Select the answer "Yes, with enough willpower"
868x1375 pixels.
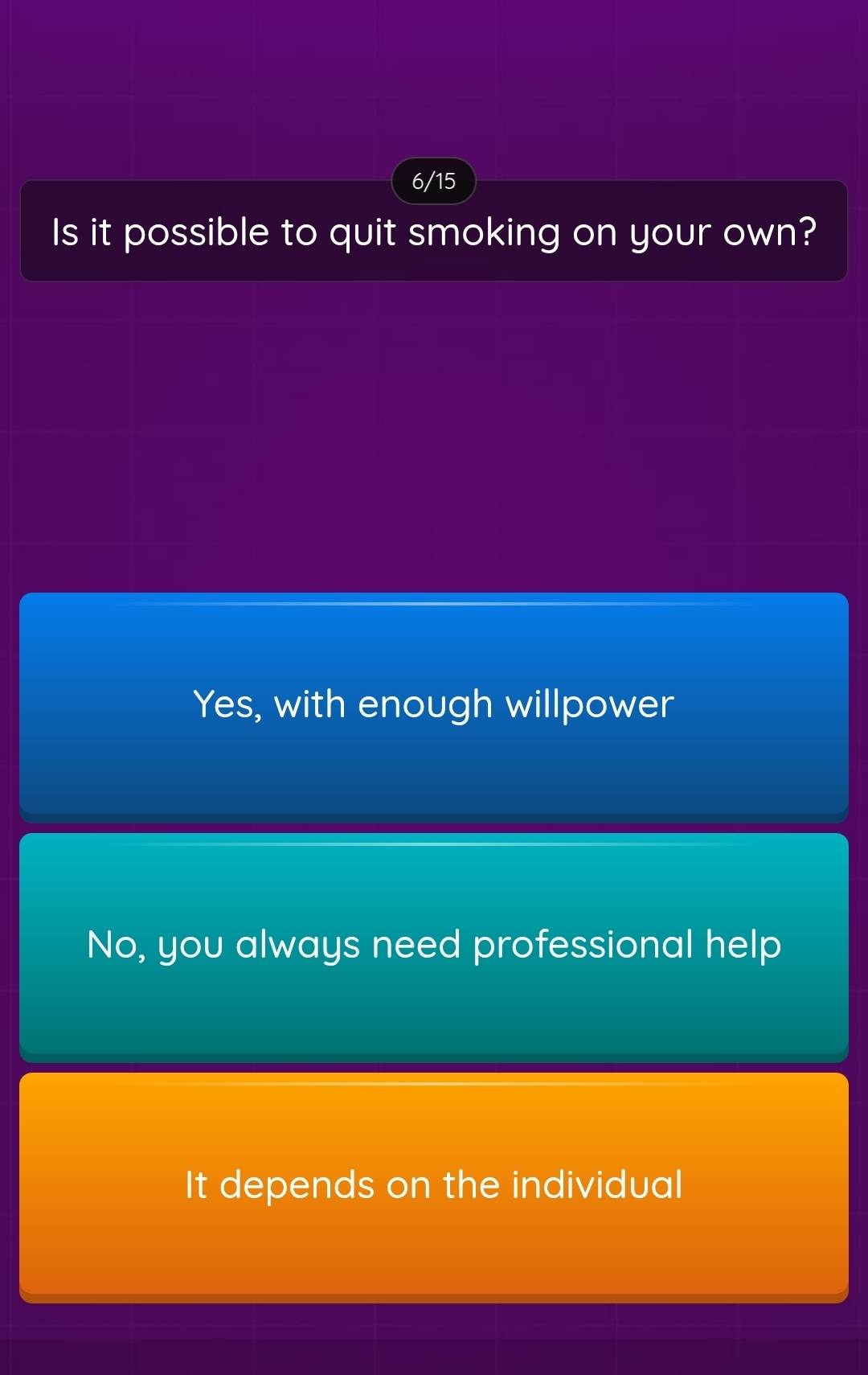434,704
